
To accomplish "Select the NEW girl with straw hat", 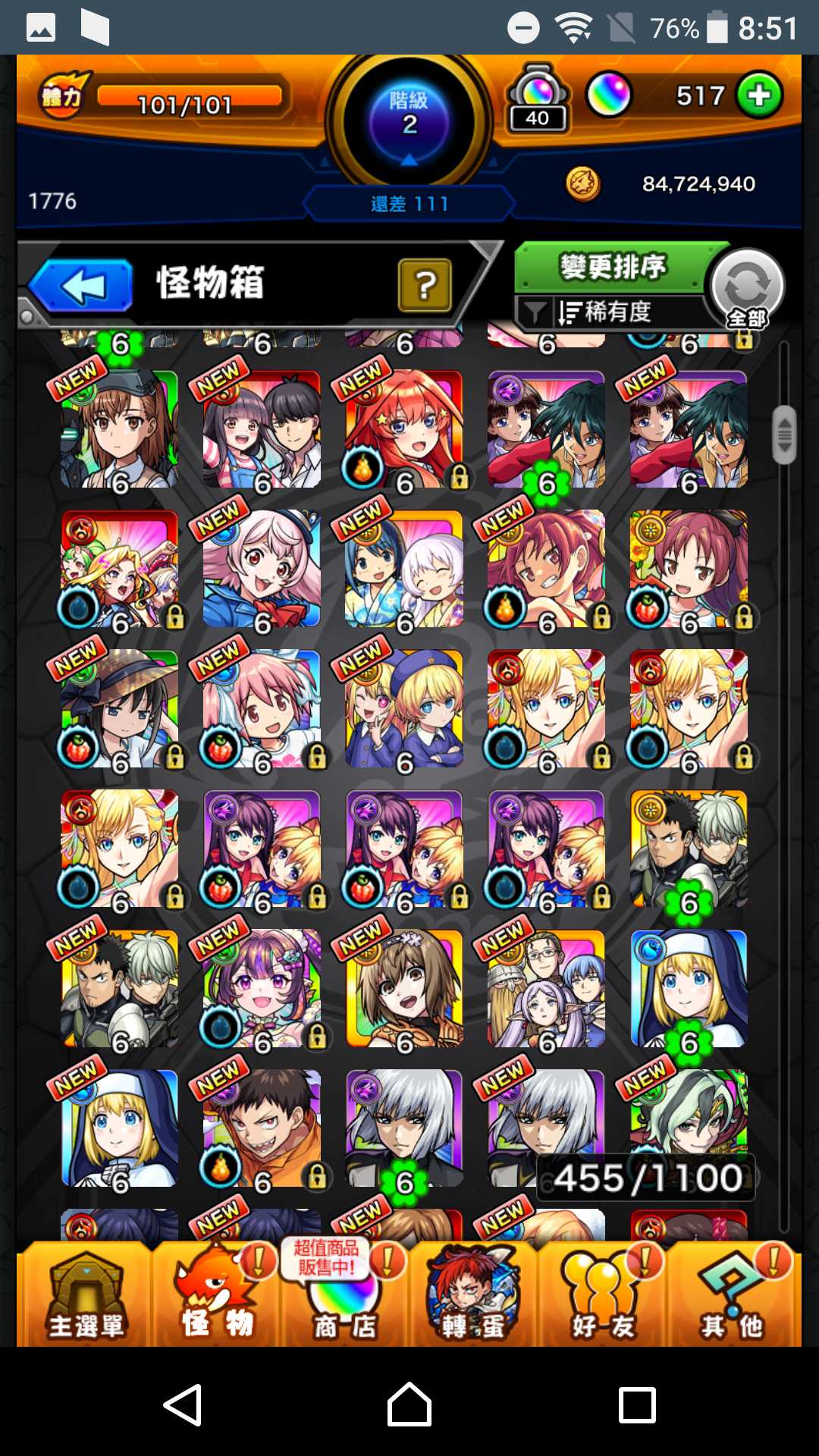I will (119, 708).
